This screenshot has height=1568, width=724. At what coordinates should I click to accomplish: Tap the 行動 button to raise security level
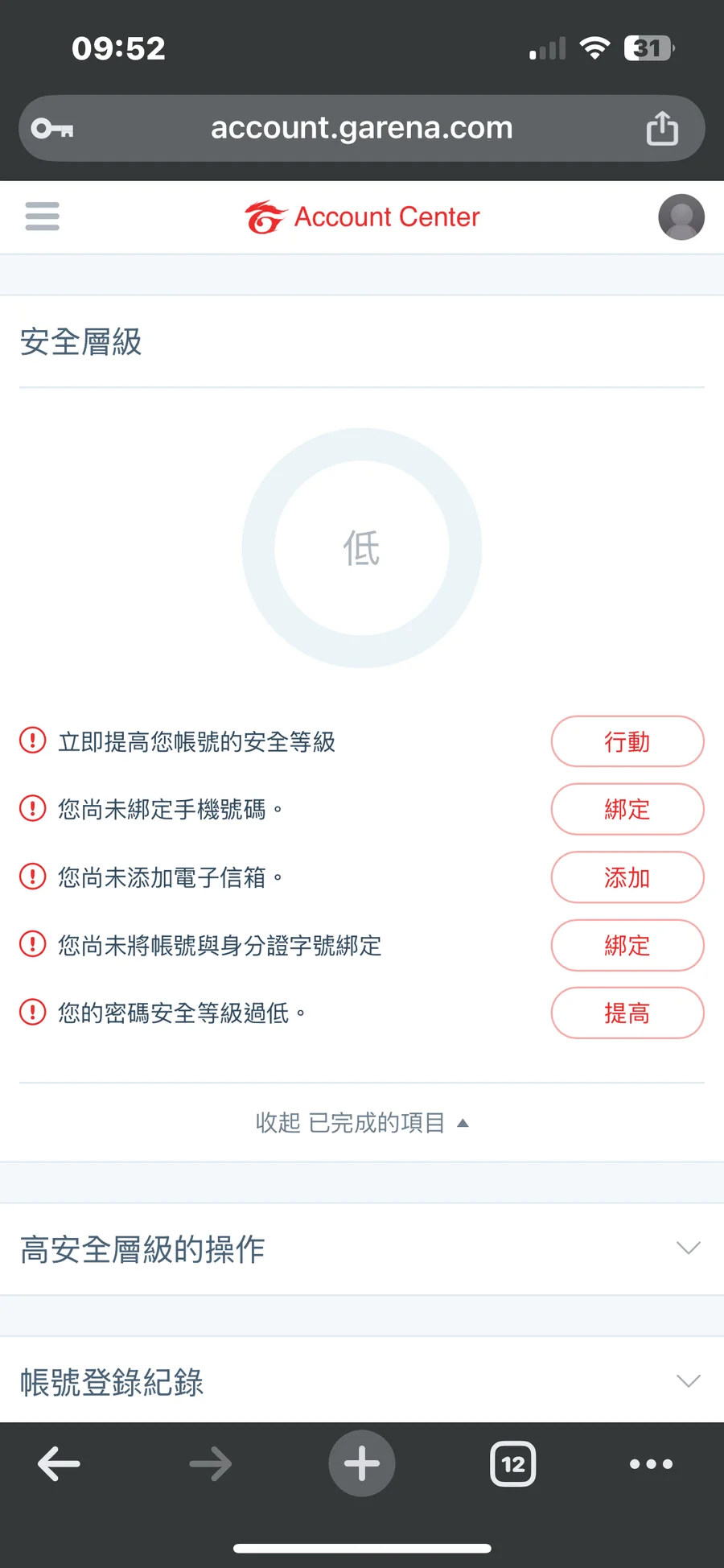tap(627, 741)
